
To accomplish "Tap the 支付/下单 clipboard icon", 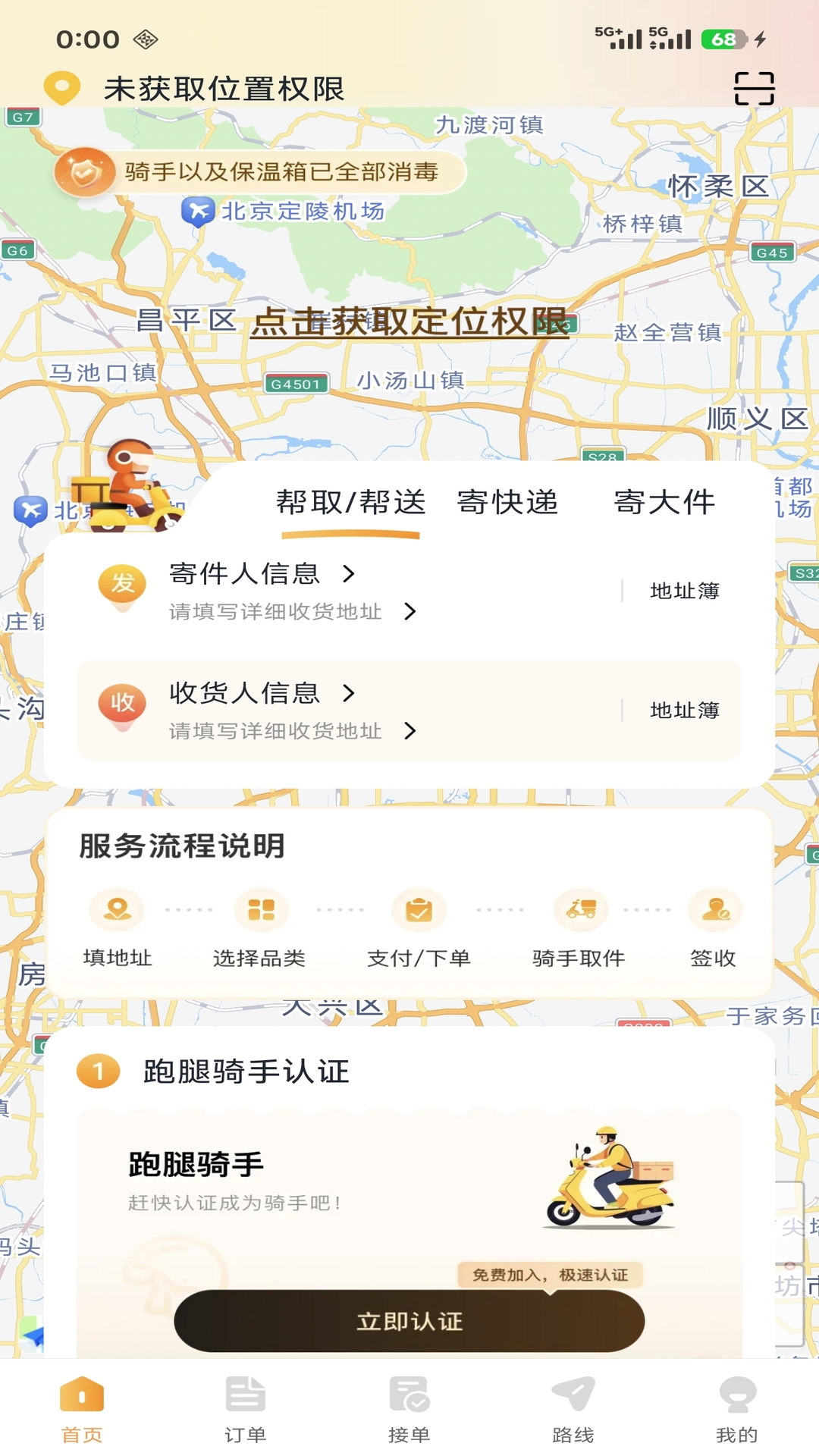I will (x=419, y=911).
